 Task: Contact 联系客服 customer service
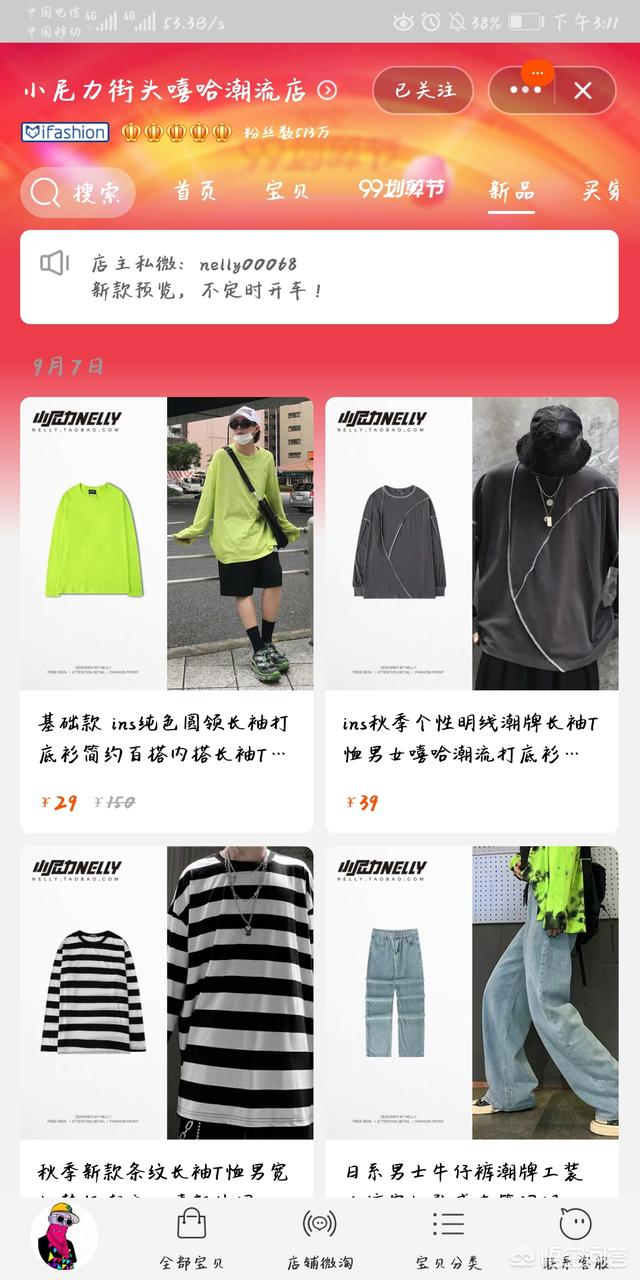pos(576,1238)
